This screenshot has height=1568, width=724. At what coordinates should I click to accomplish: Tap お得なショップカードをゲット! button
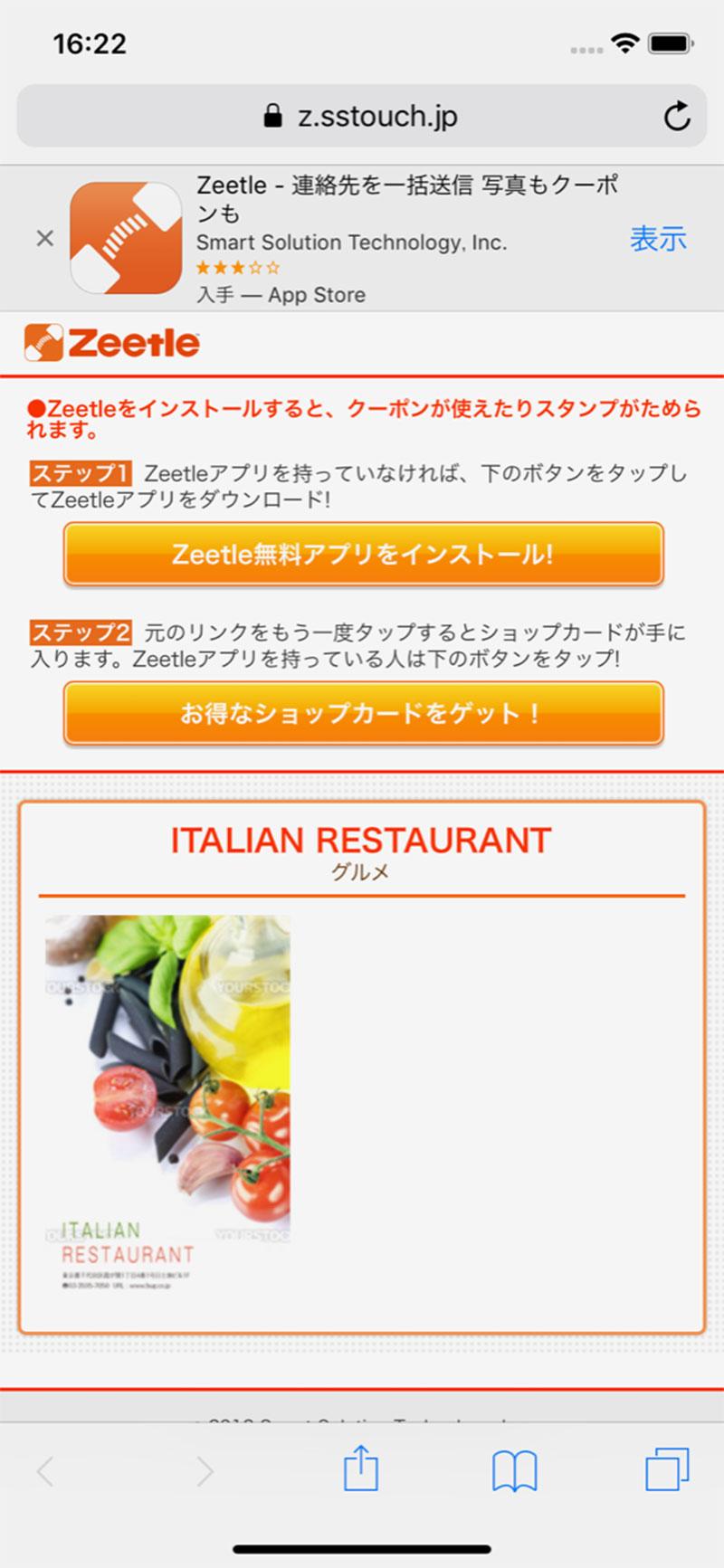pos(363,714)
